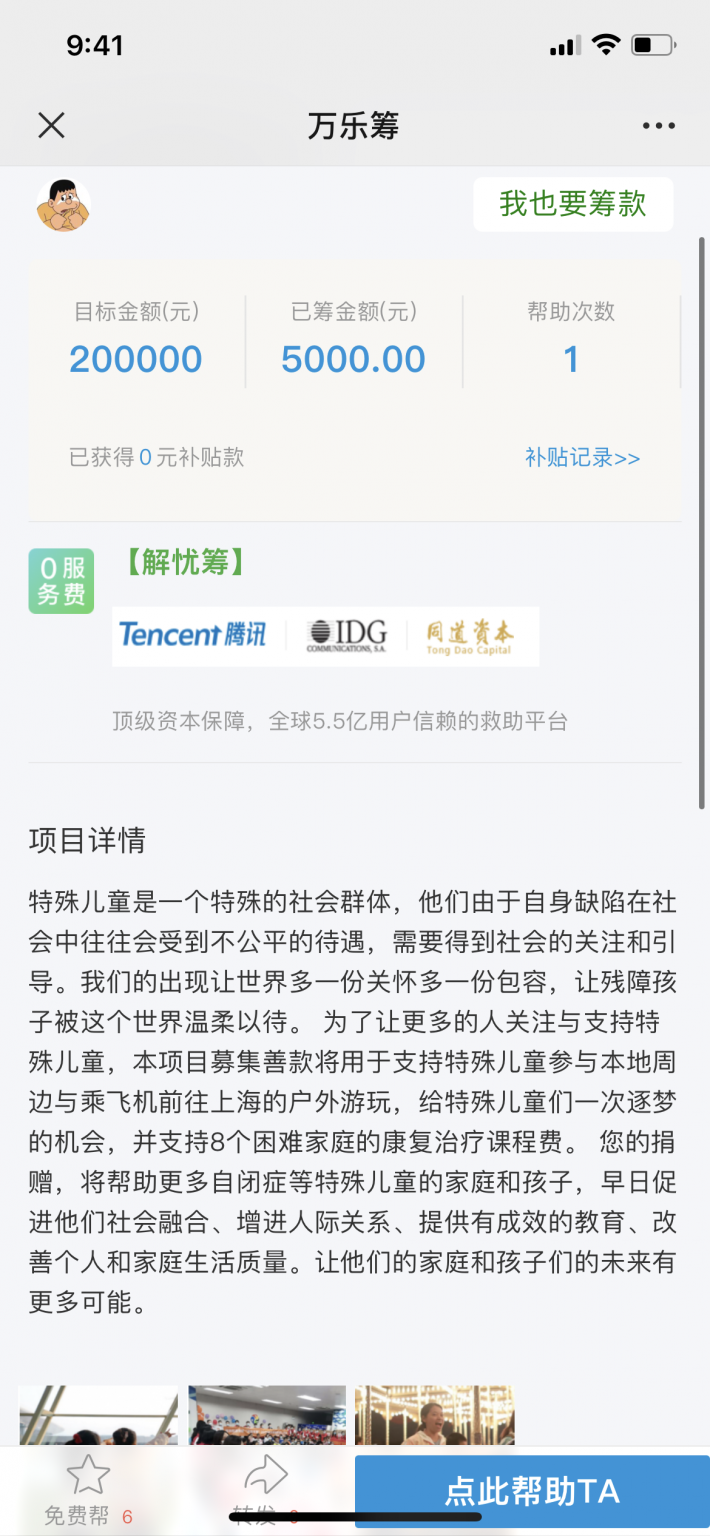Open the three-dot overflow menu
710x1536 pixels.
click(x=658, y=125)
